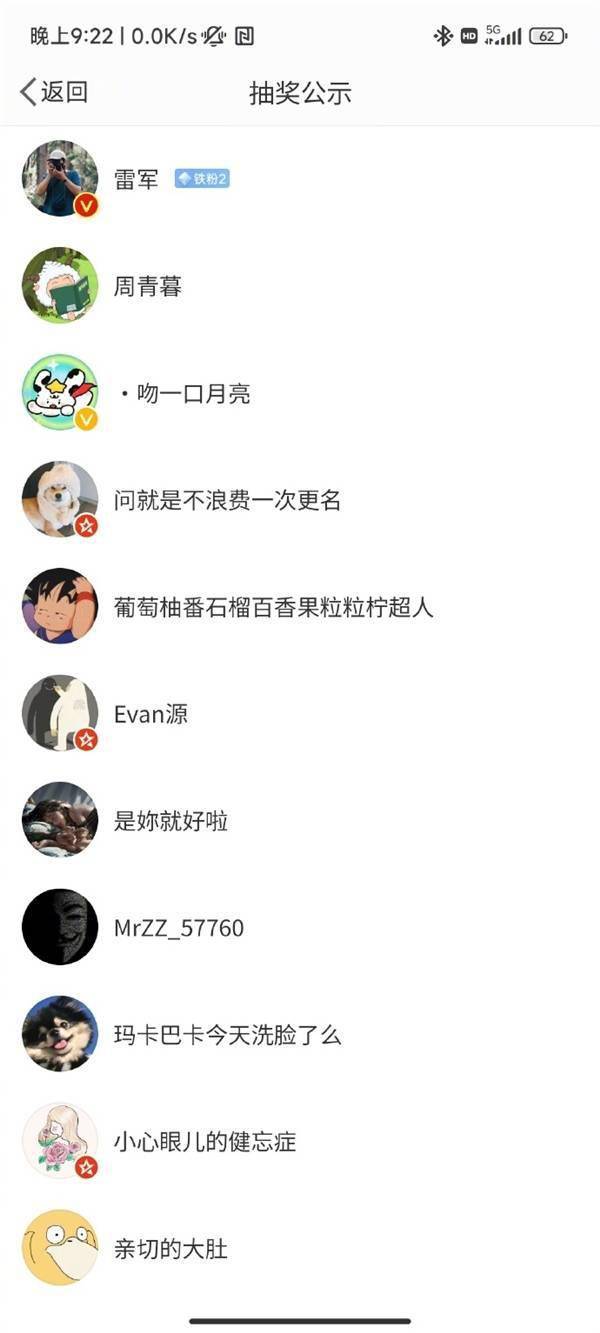The height and width of the screenshot is (1333, 600).
Task: Go back with the 返回 button
Action: [x=55, y=92]
